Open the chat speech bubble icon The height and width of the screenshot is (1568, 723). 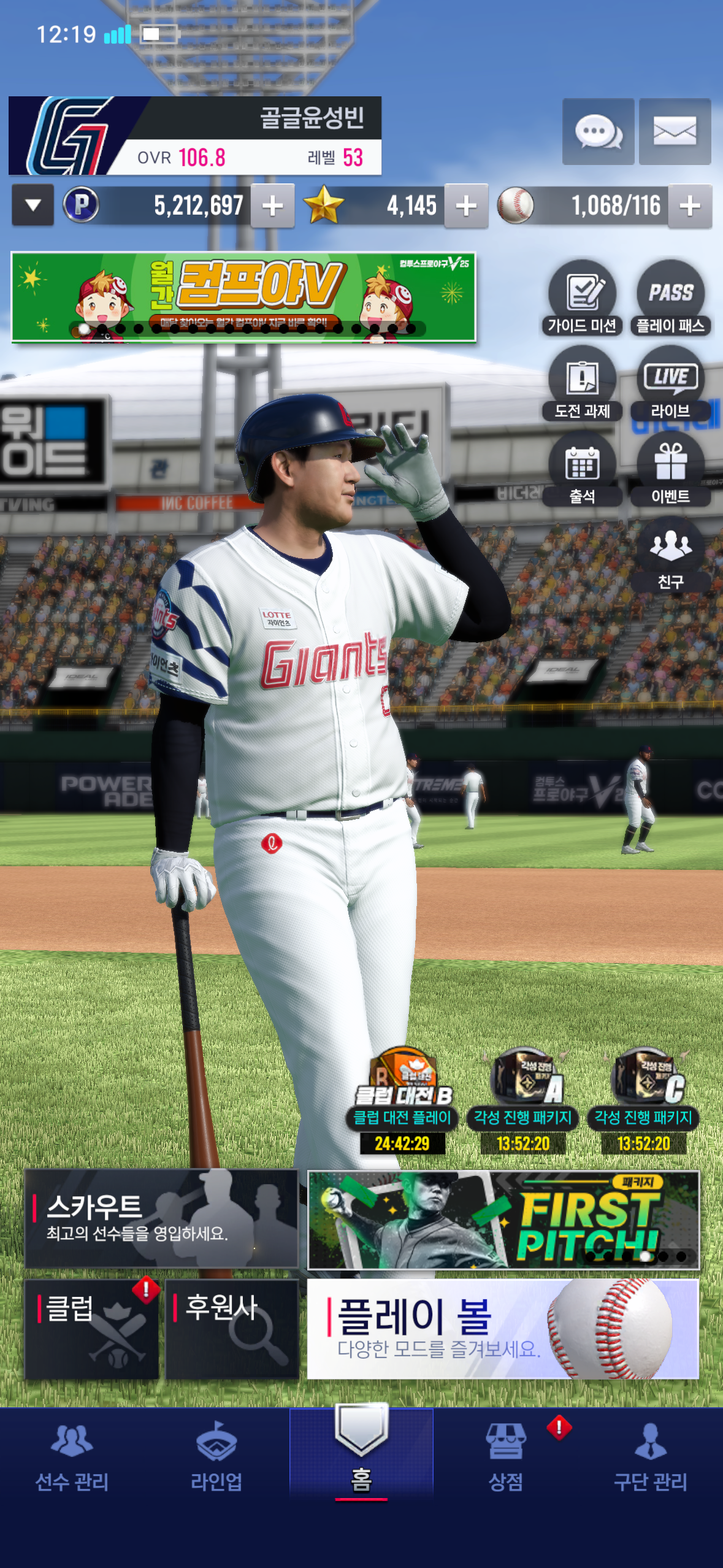coord(598,131)
